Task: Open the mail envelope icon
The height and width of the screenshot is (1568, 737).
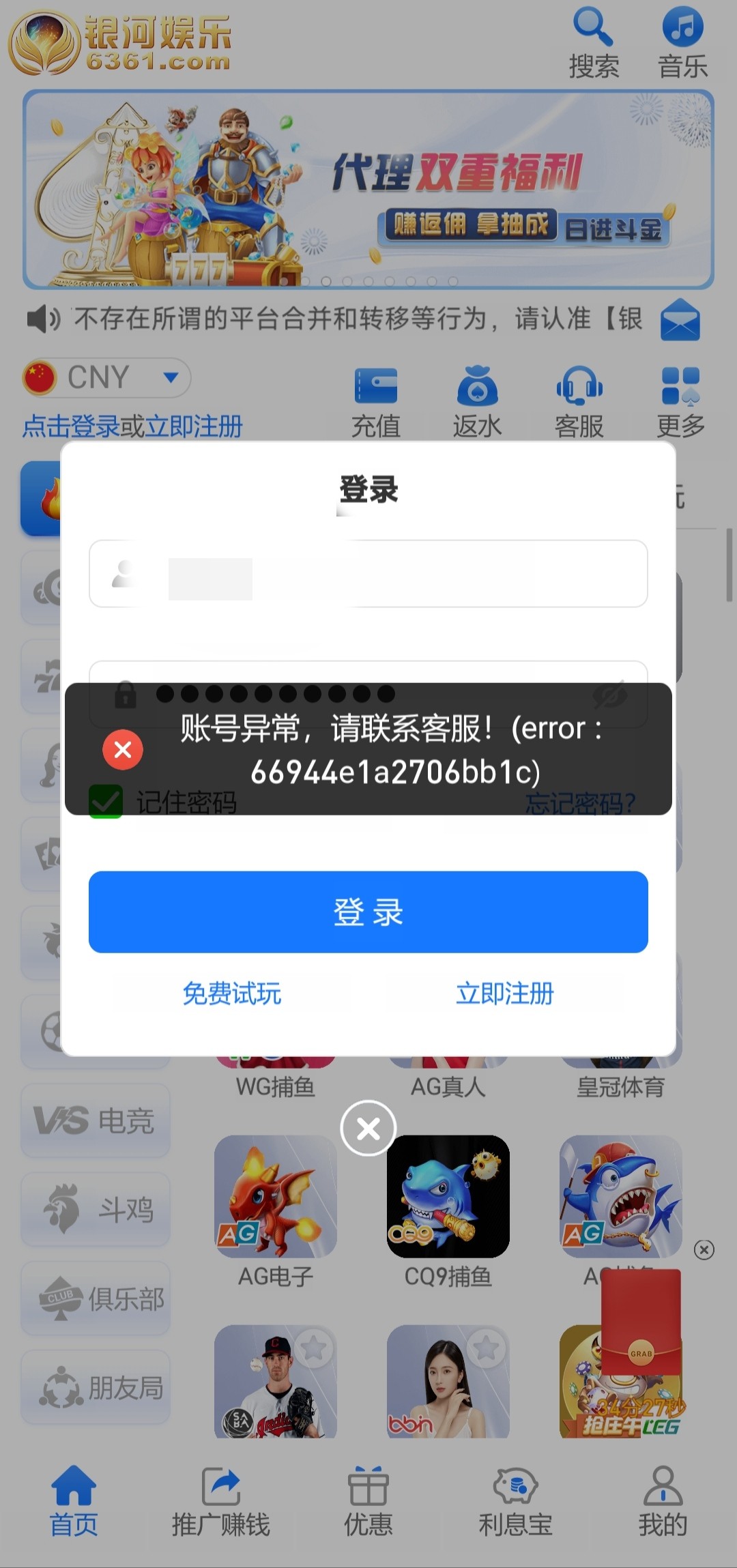Action: click(x=680, y=319)
